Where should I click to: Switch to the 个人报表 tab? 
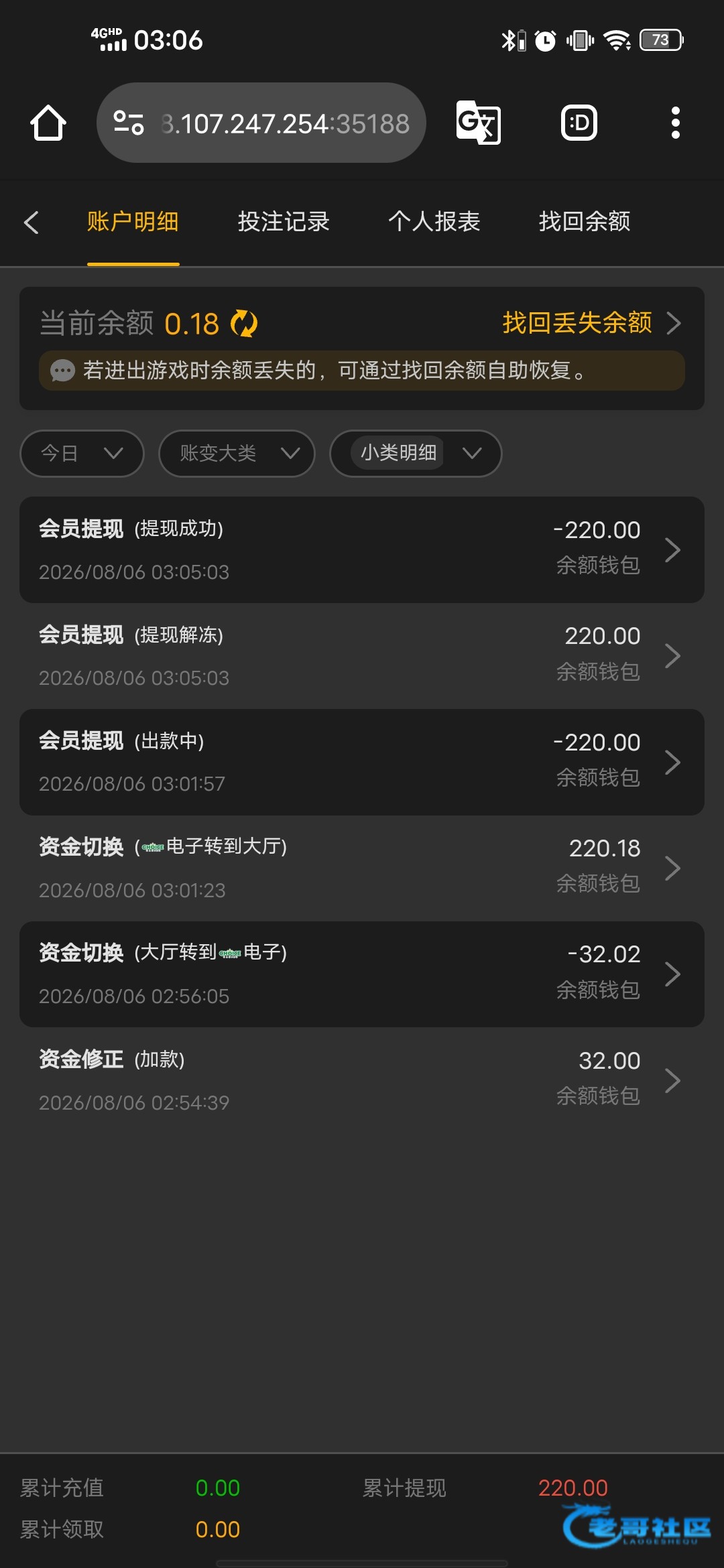pyautogui.click(x=434, y=221)
